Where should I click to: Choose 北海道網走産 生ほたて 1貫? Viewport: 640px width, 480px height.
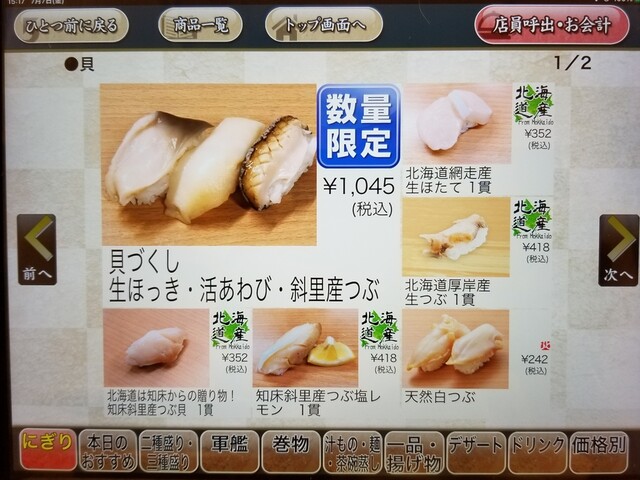[456, 125]
